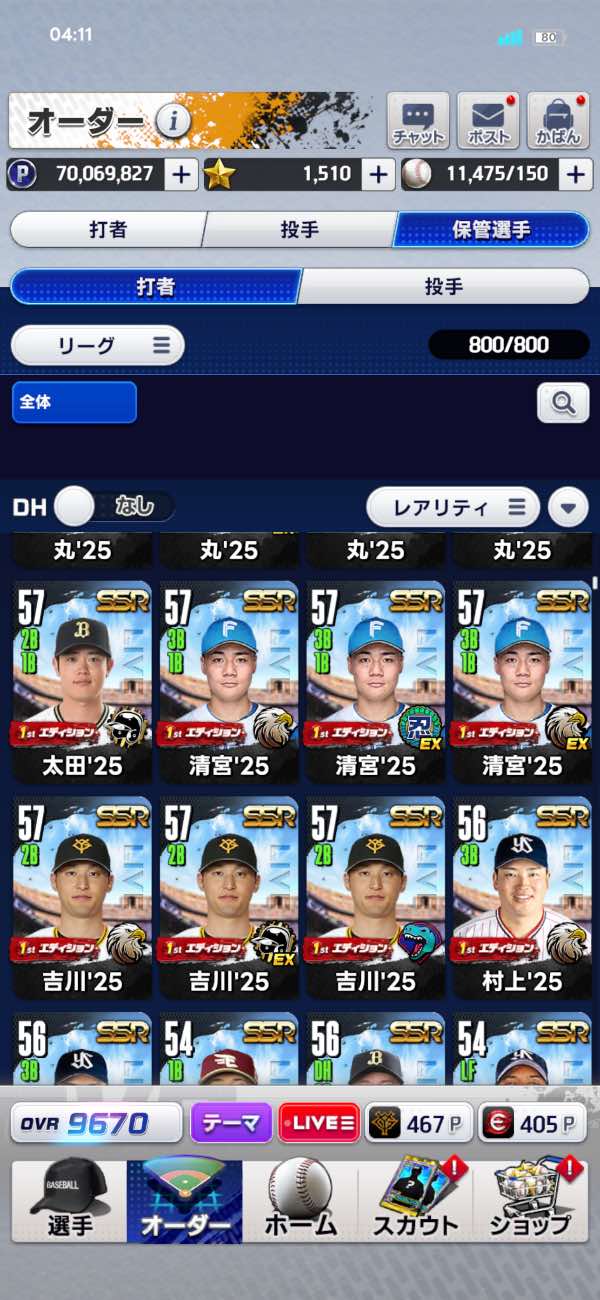Select the 全体 filter chip
600x1300 pixels.
pos(75,402)
